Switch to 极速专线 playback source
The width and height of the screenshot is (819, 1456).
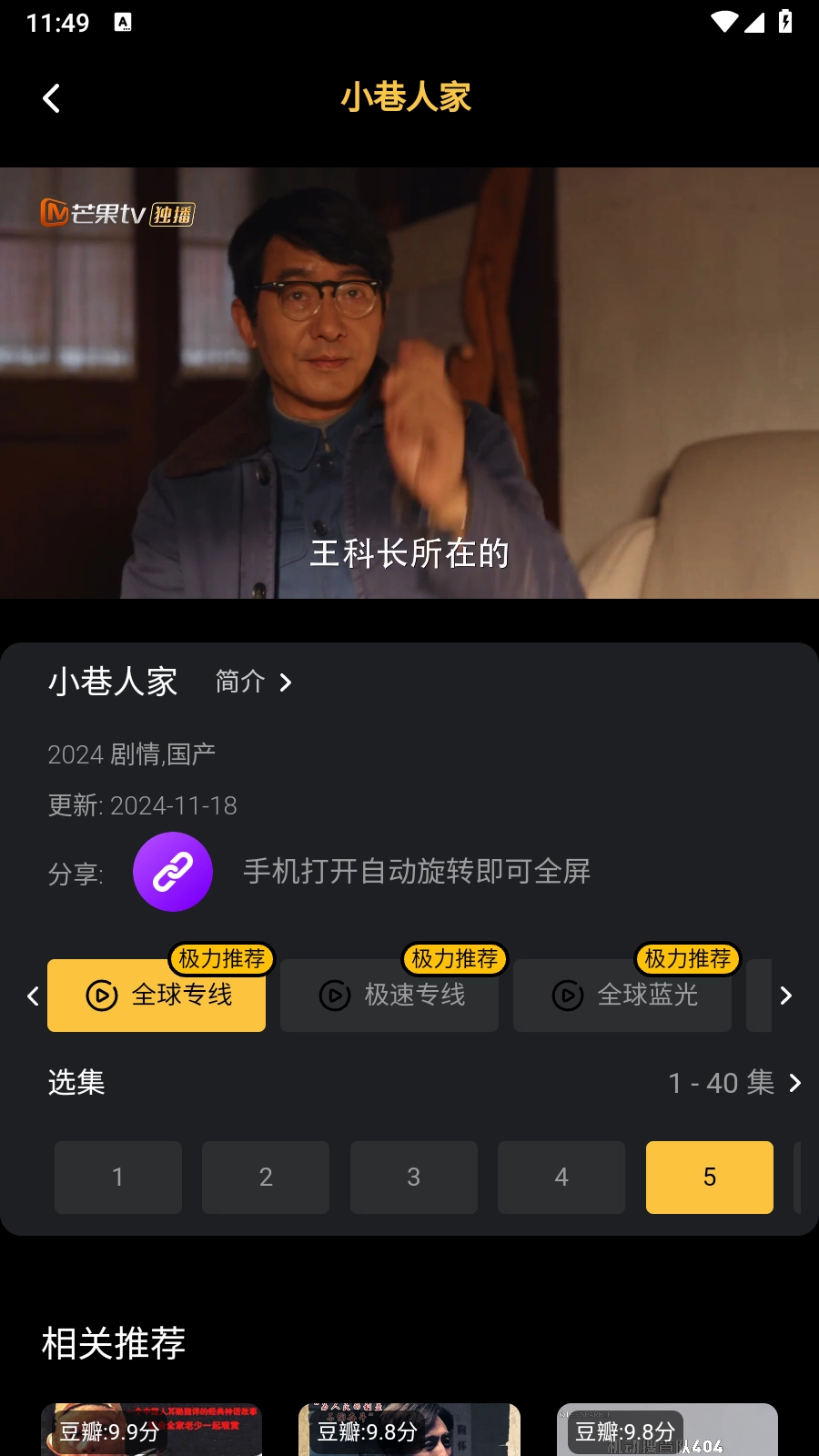389,995
